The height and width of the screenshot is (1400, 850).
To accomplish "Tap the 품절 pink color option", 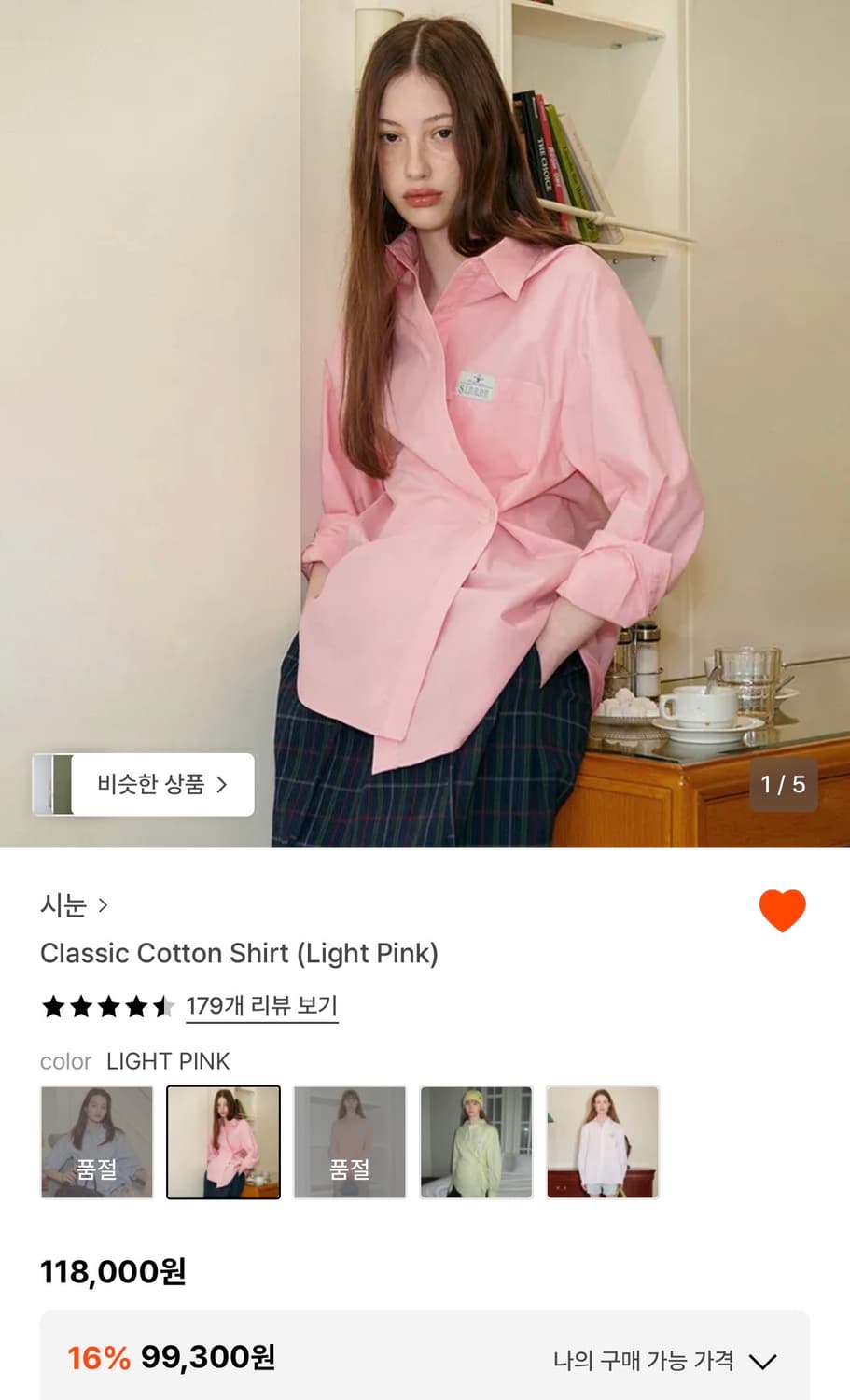I will 349,1141.
